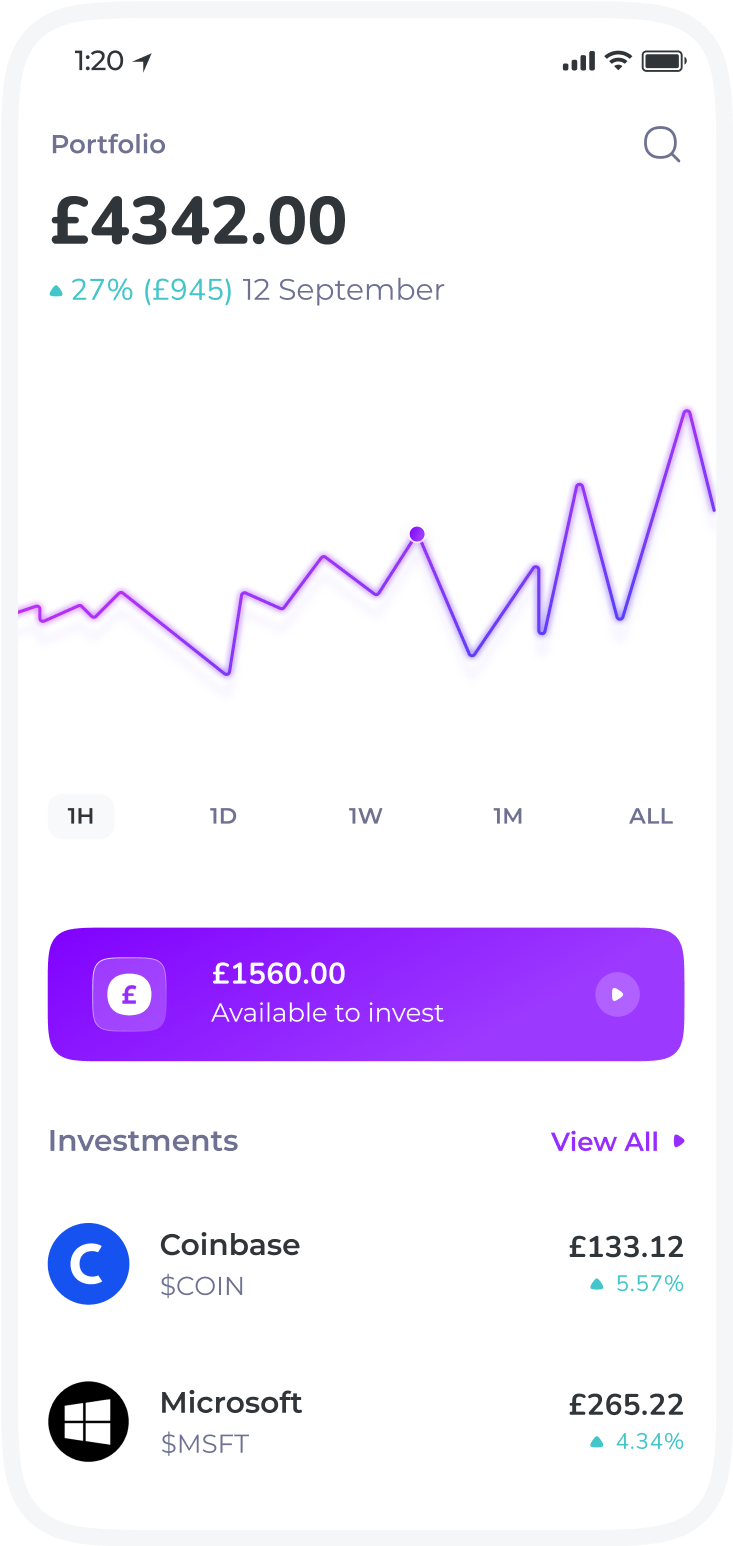Viewport: 733px width, 1546px height.
Task: Open the 1M timeframe tab
Action: [508, 816]
